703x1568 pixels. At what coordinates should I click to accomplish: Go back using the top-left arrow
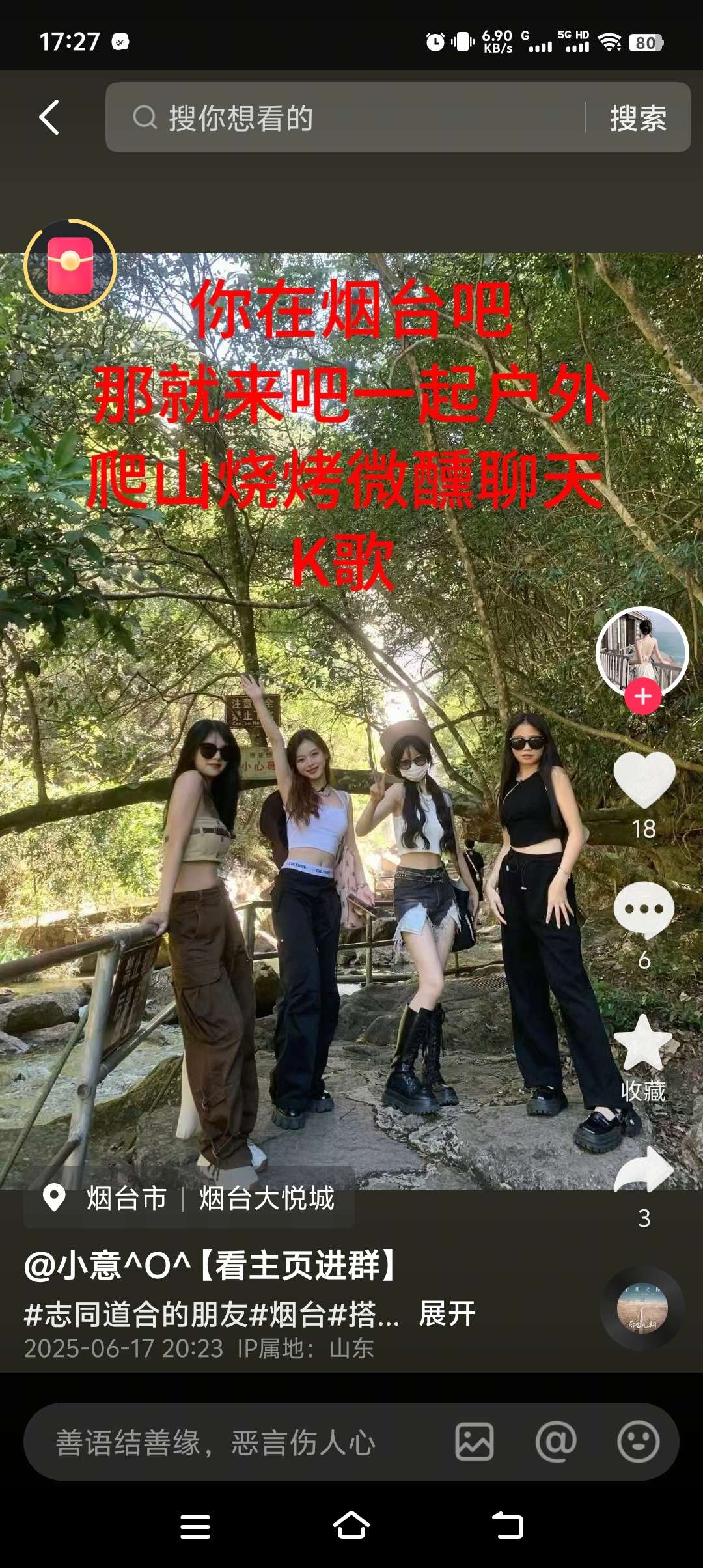pyautogui.click(x=49, y=117)
